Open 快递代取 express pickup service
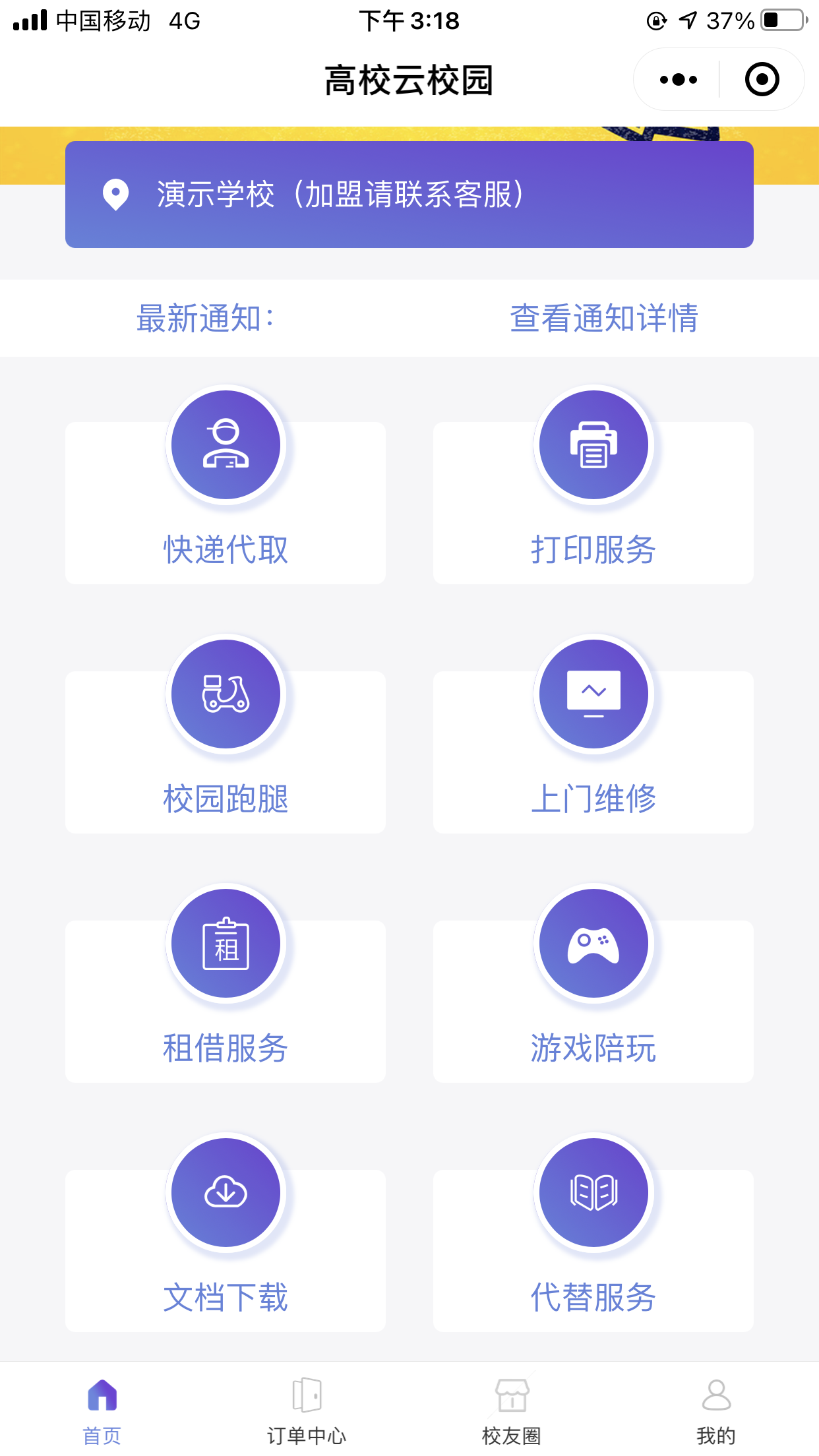The height and width of the screenshot is (1456, 819). pyautogui.click(x=226, y=488)
